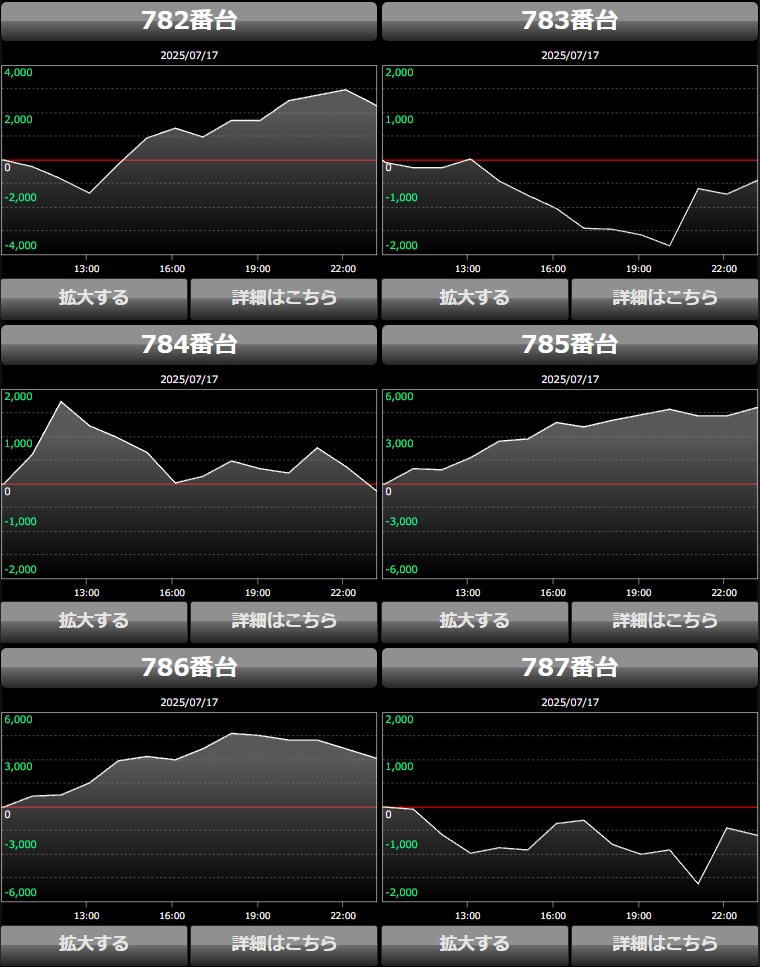The width and height of the screenshot is (760, 967).
Task: Open 詳細はこちら under 786番台
Action: 284,944
